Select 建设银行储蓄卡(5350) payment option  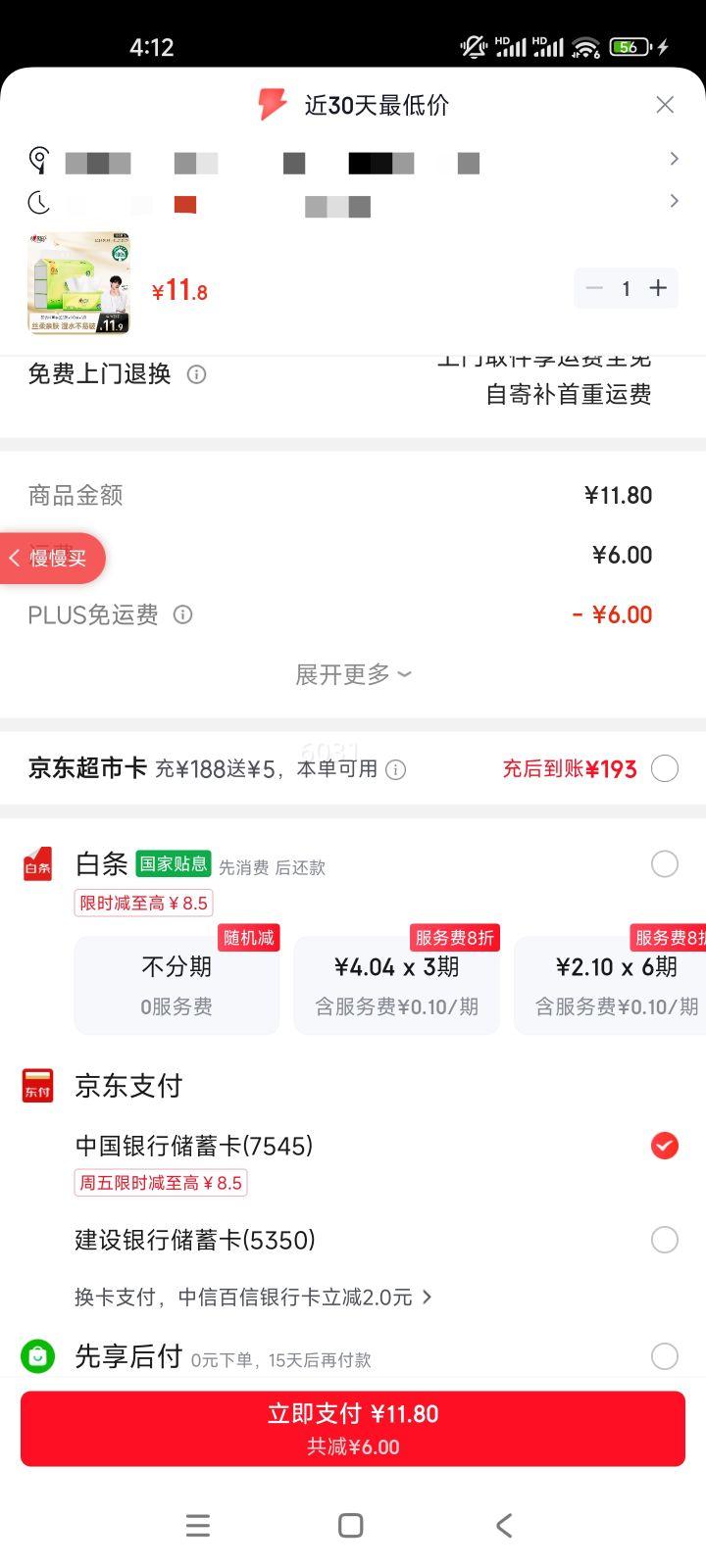tap(664, 1240)
